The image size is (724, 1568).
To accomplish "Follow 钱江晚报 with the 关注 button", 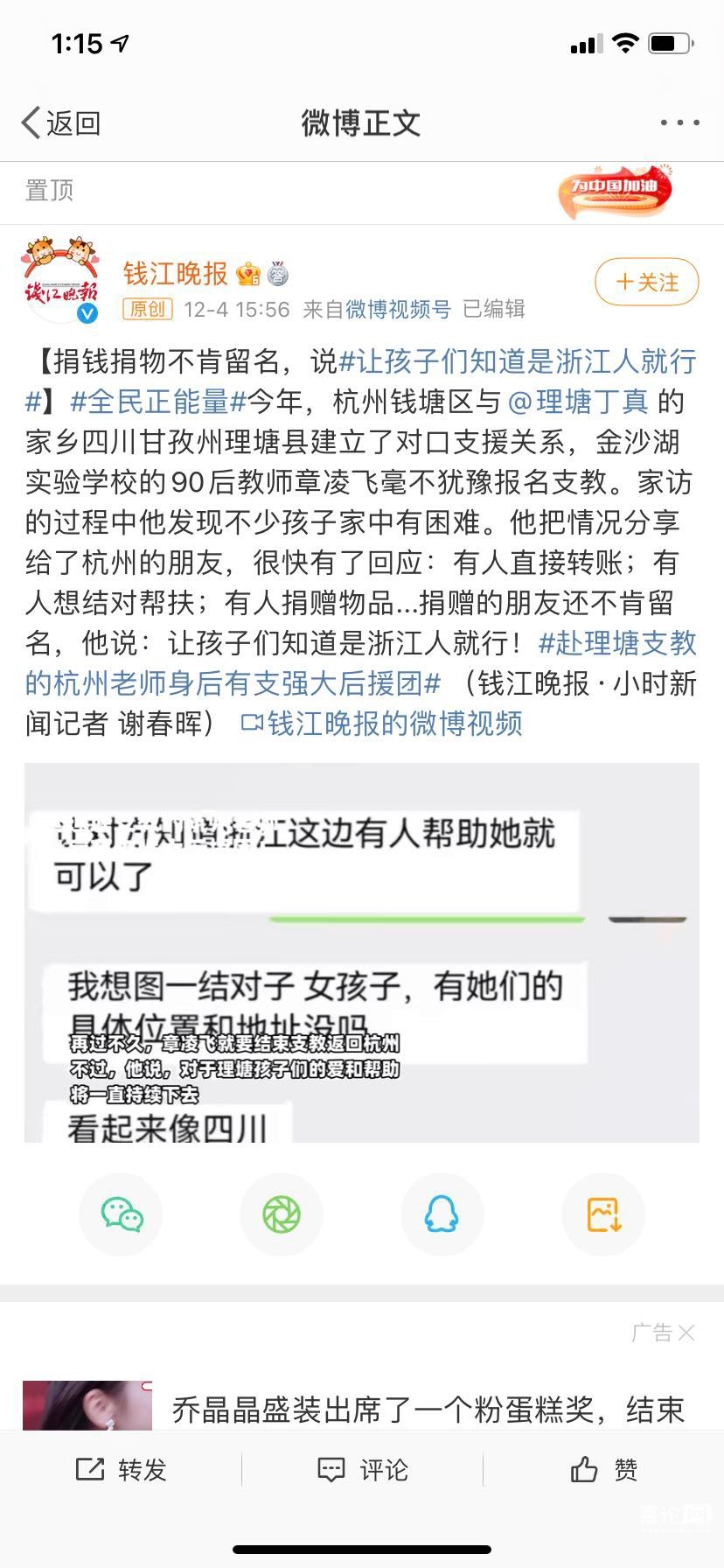I will click(647, 282).
